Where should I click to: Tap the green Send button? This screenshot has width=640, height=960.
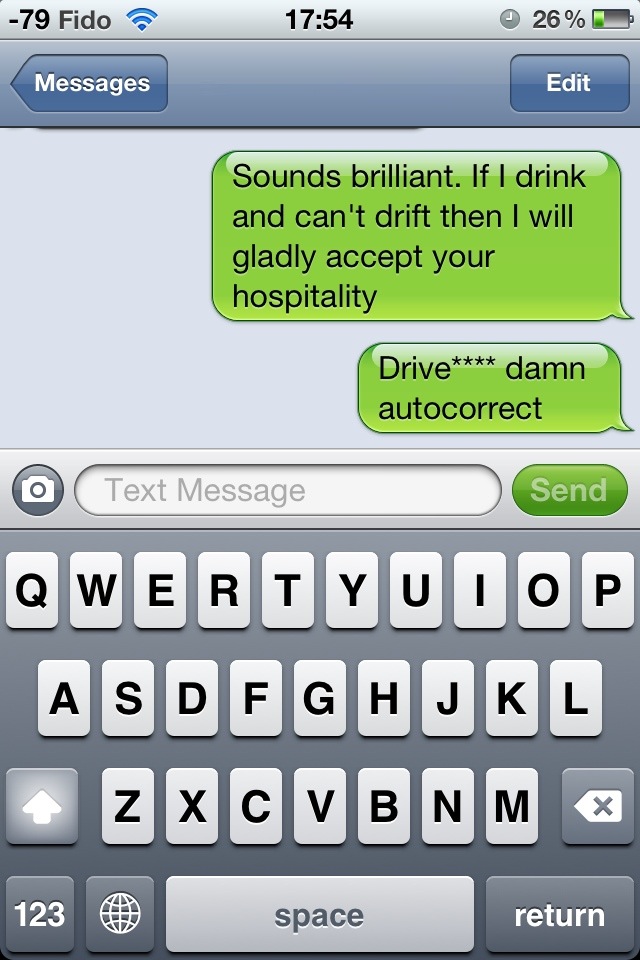point(570,490)
